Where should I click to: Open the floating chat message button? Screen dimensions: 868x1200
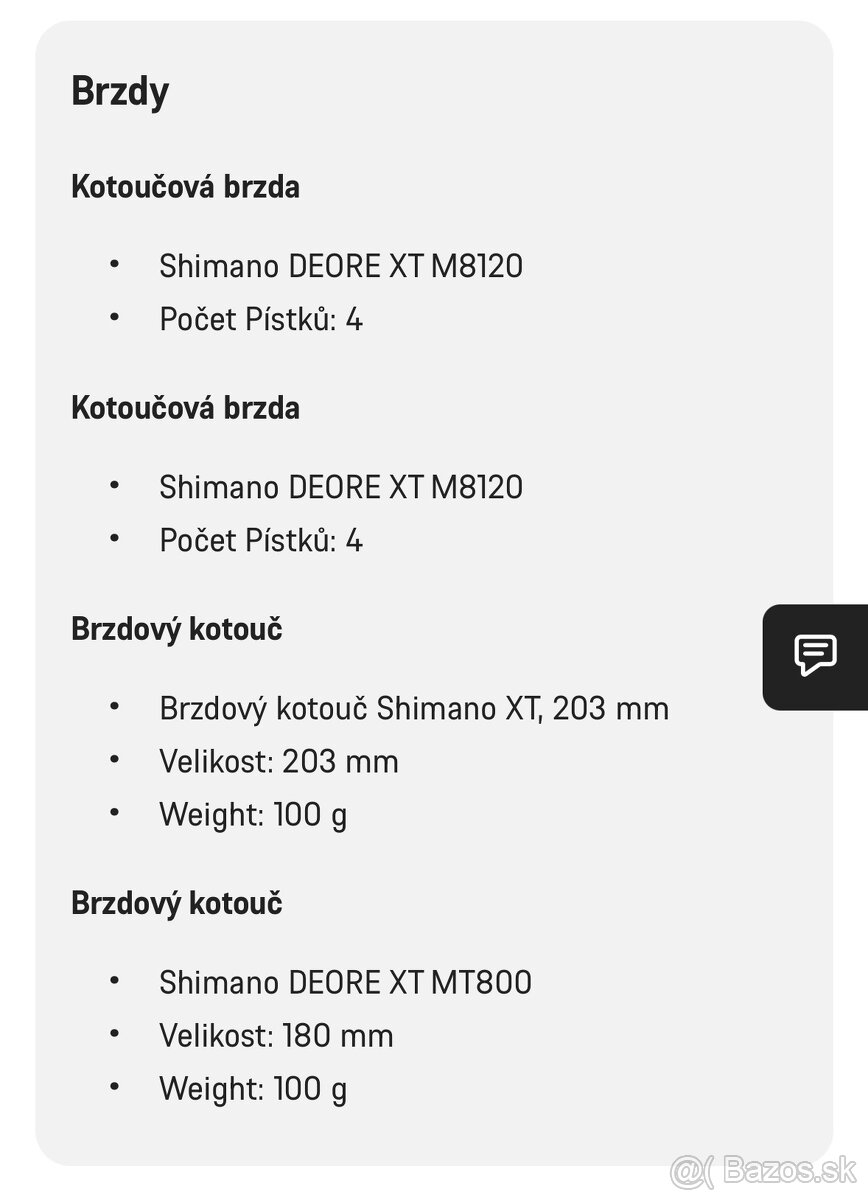click(x=815, y=656)
